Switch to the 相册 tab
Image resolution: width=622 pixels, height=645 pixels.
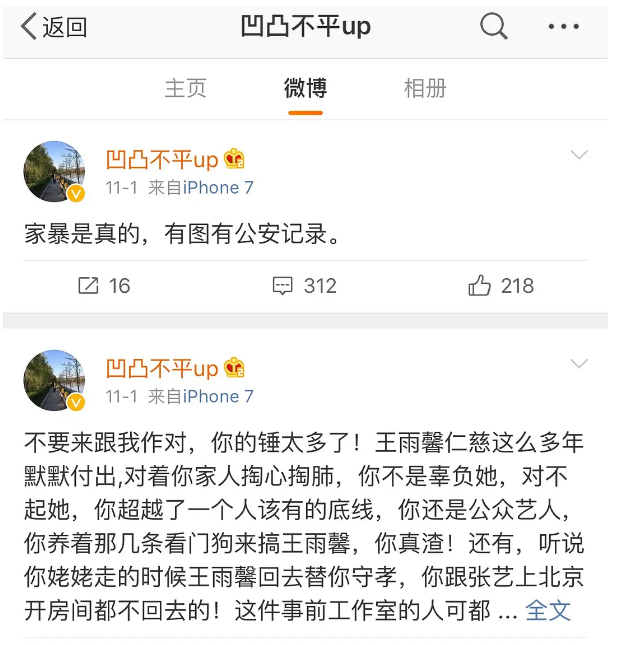coord(424,88)
